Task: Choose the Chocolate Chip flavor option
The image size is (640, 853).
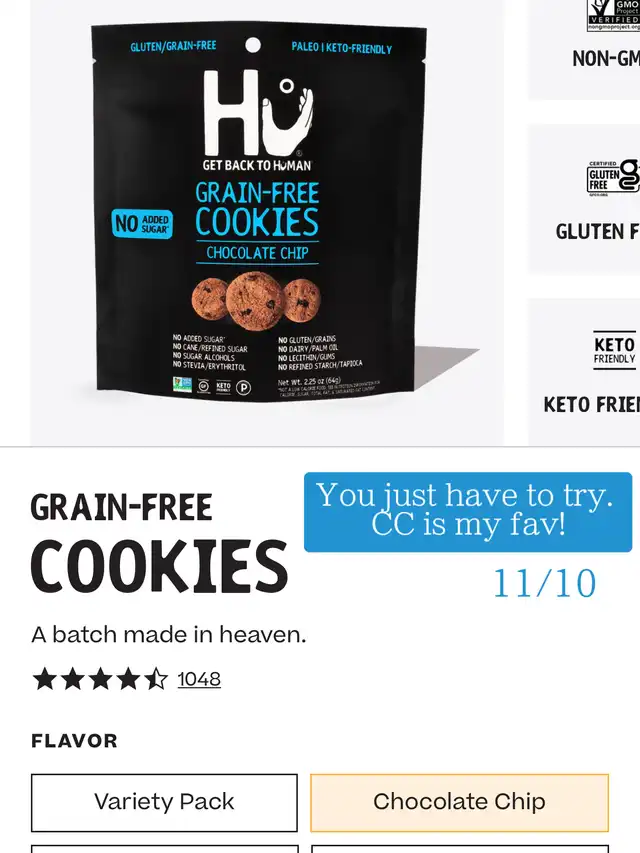Action: click(x=459, y=802)
